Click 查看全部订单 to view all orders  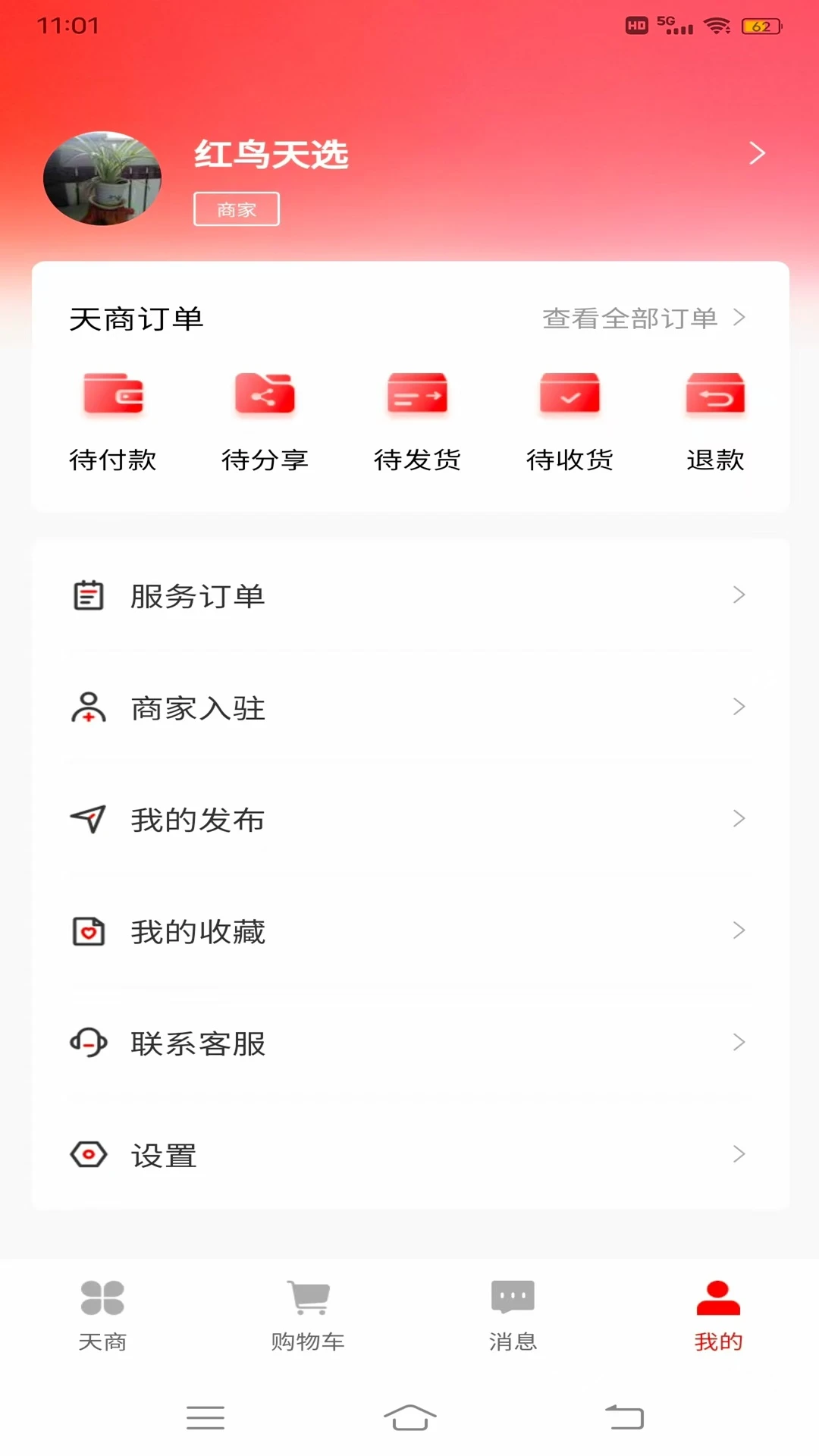click(x=629, y=318)
